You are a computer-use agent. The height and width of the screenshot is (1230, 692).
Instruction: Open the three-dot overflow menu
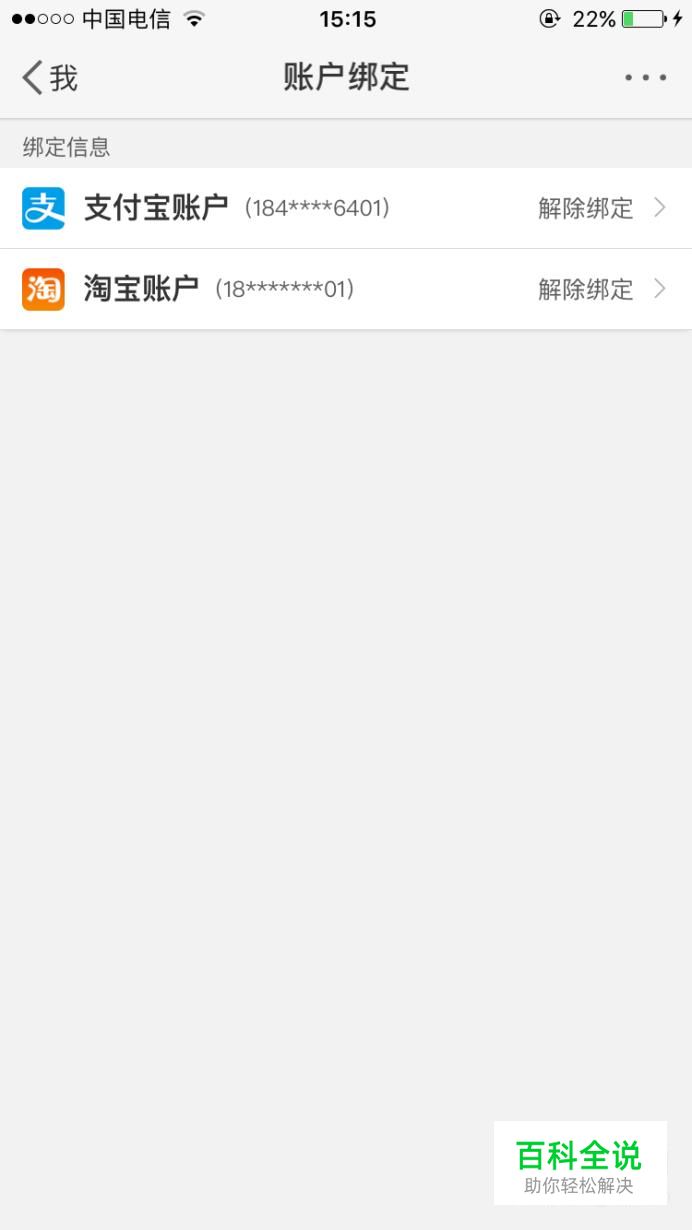(646, 78)
